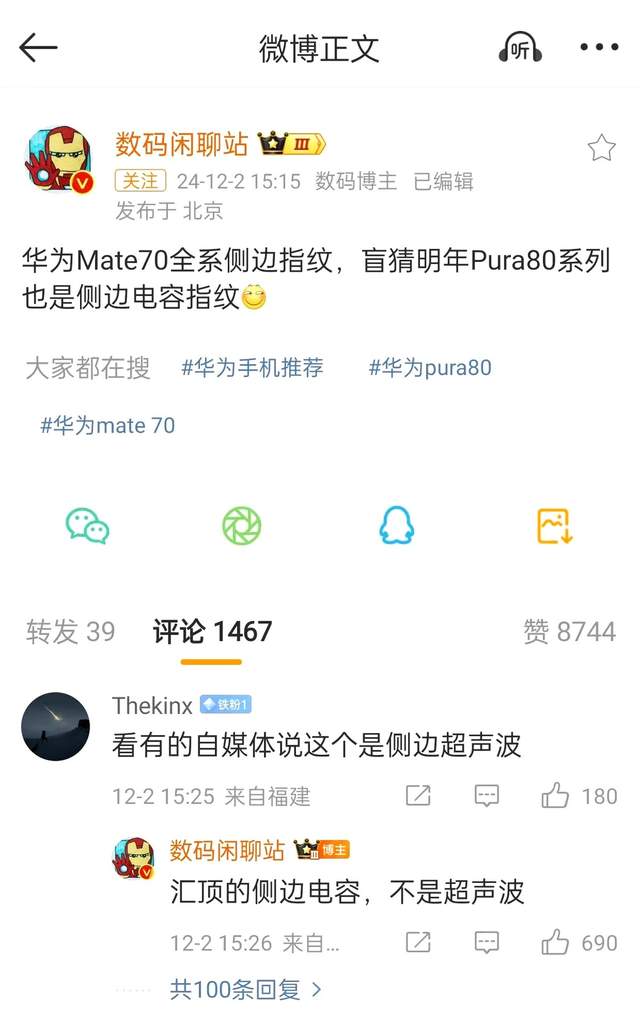Switch to 赞 8744 tab

coord(569,632)
